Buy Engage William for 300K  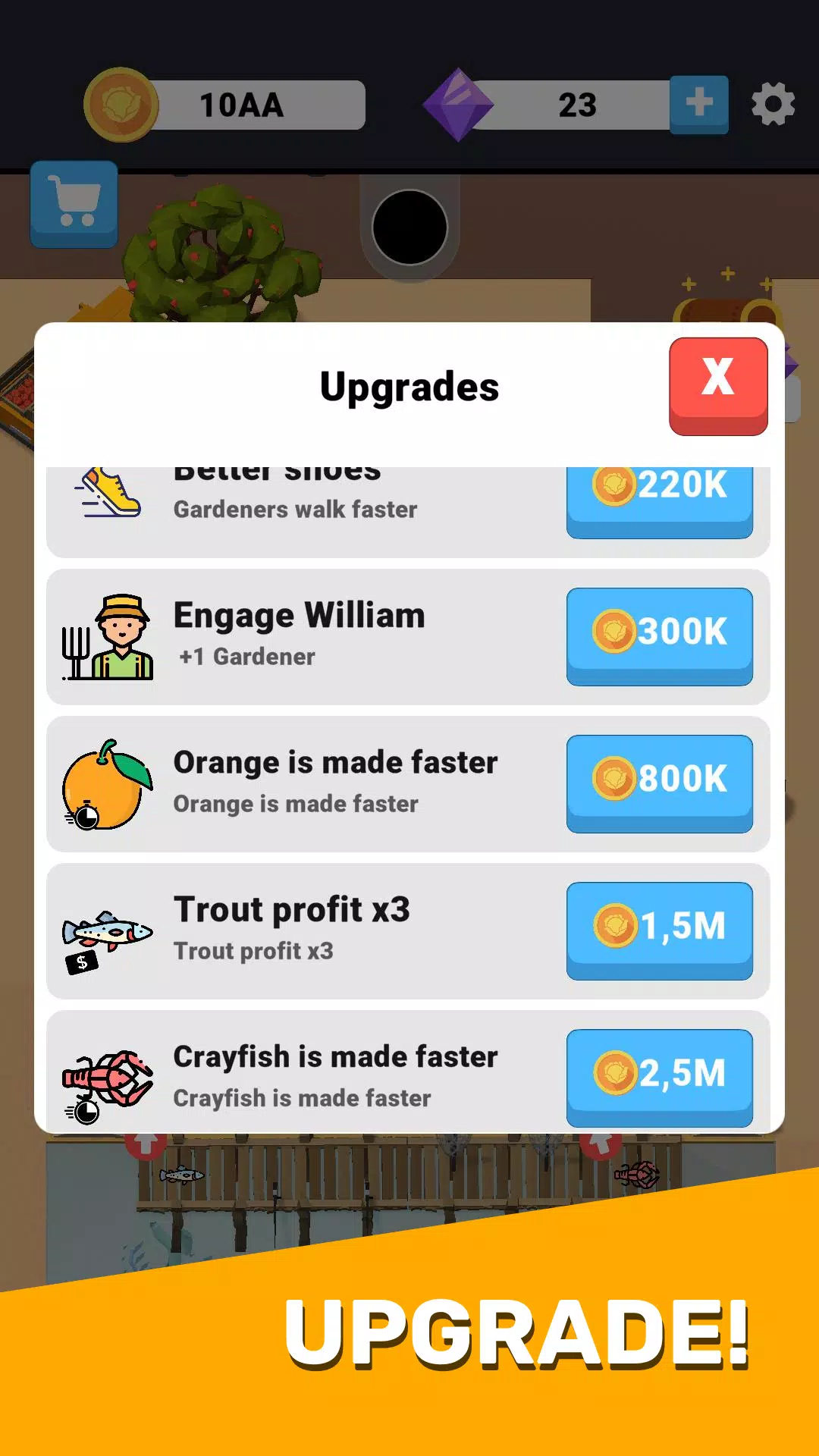[x=659, y=635]
